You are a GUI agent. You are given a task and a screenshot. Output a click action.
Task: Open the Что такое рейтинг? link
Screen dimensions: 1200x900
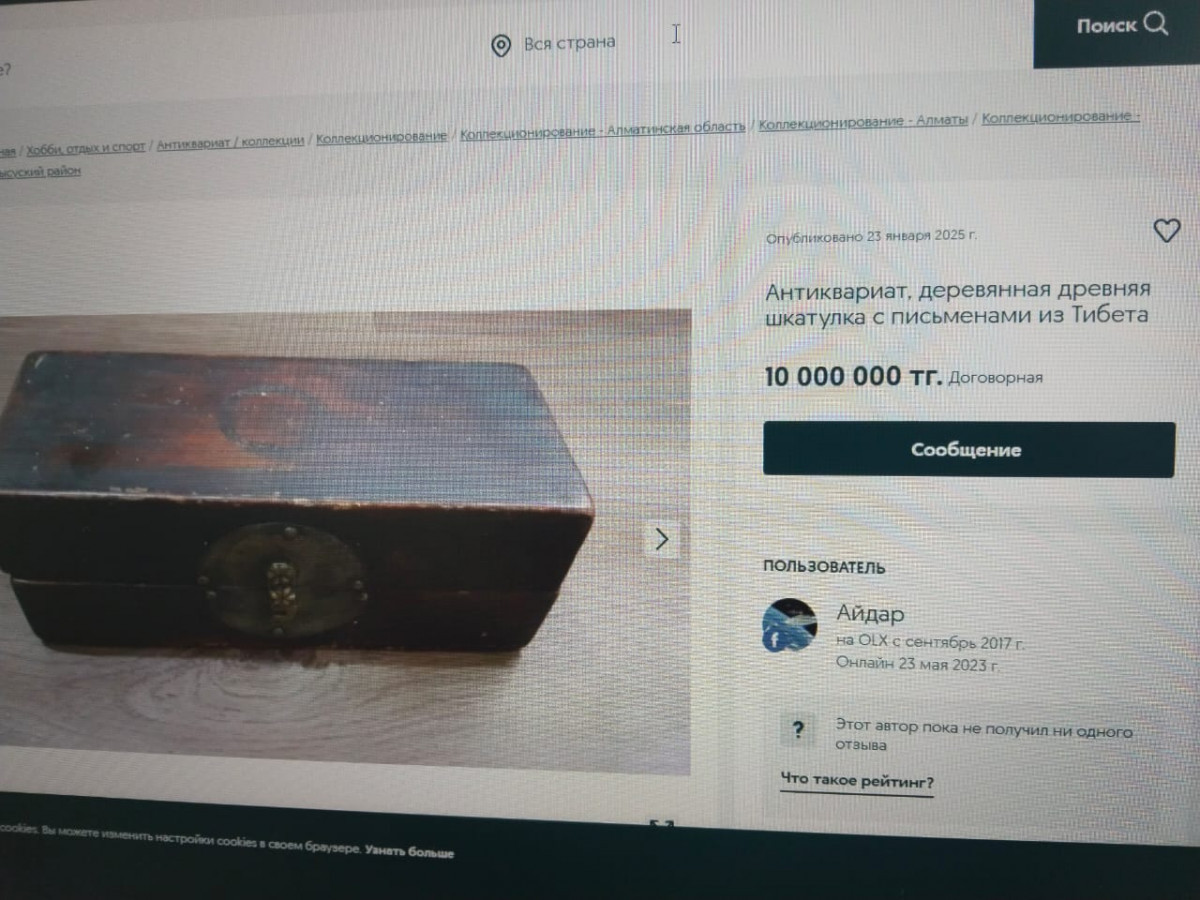point(857,781)
